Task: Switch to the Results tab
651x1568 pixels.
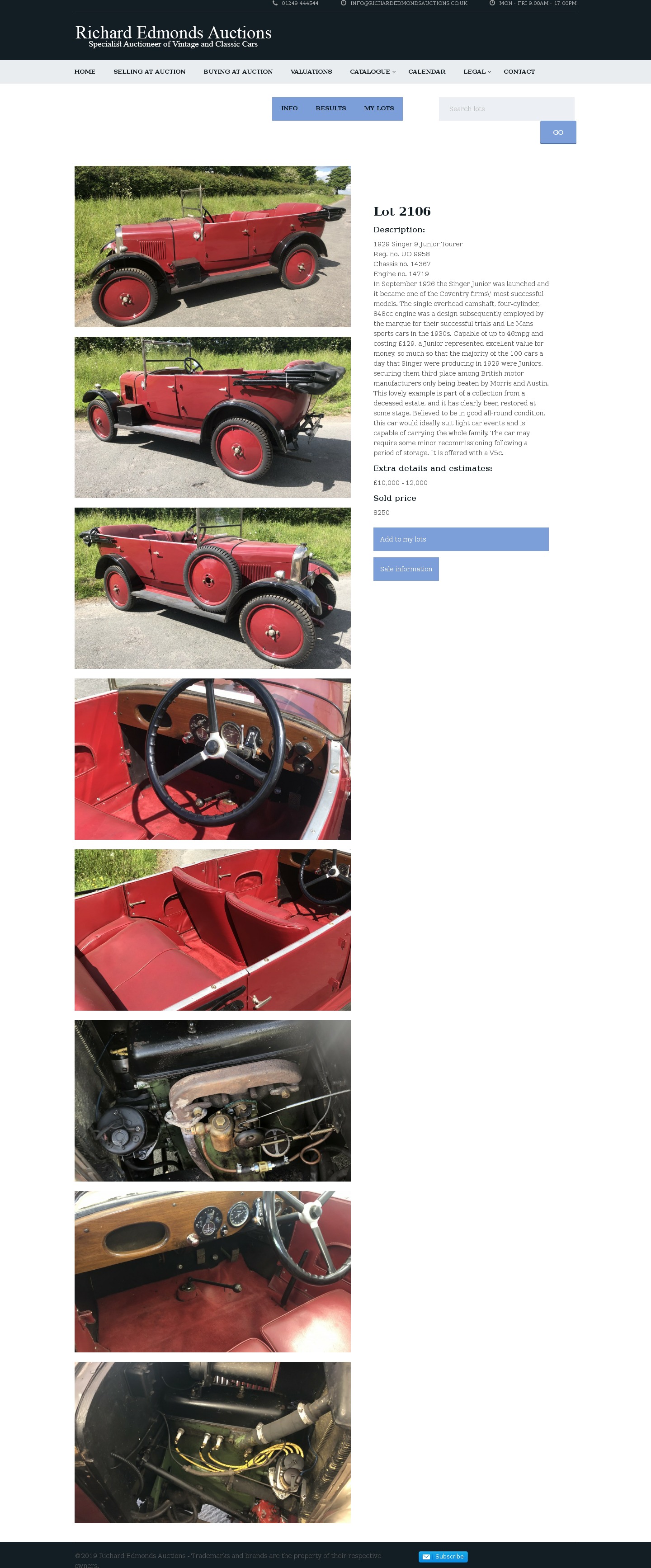Action: click(x=330, y=108)
